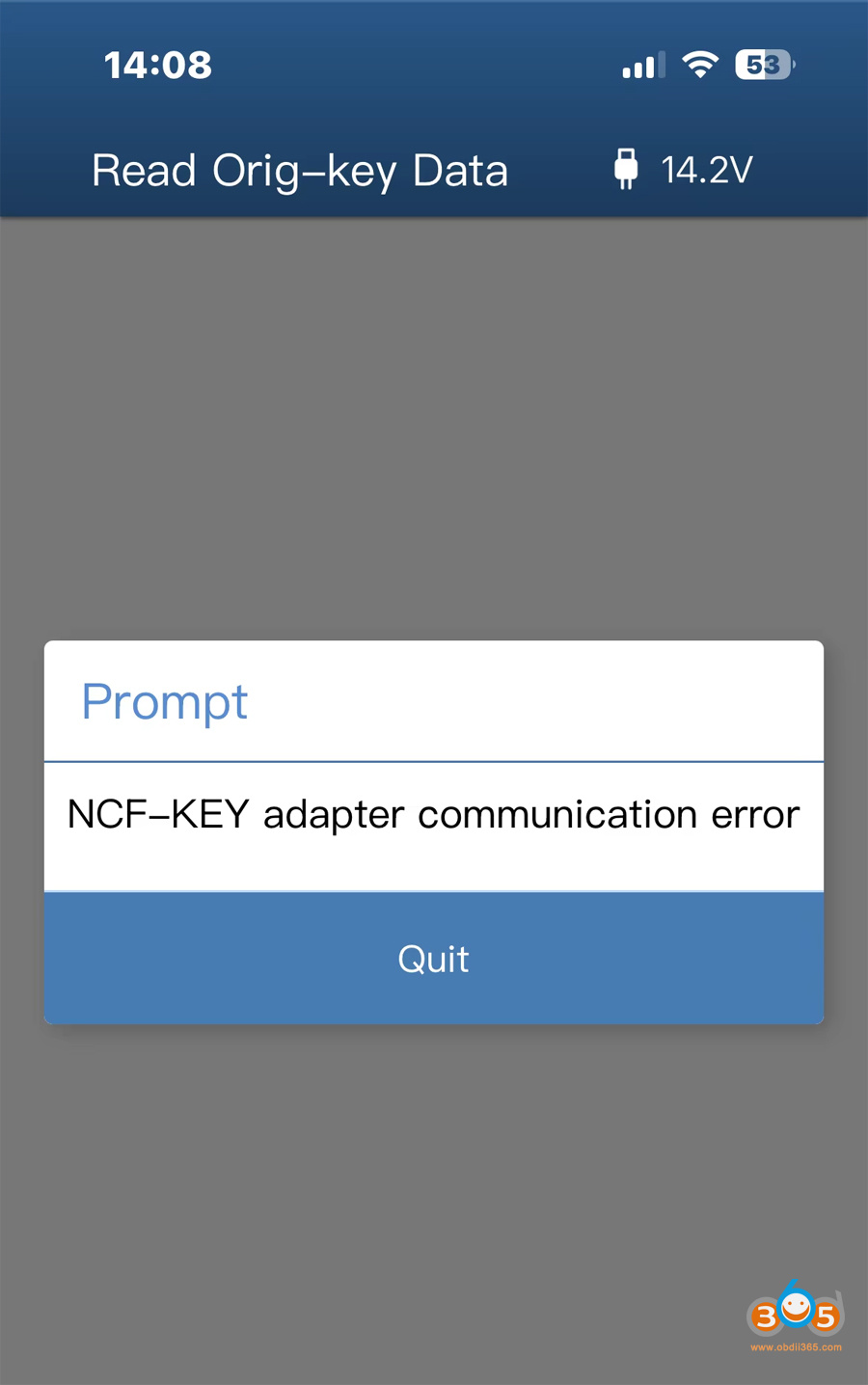Tap Quit on the error prompt
Image resolution: width=868 pixels, height=1385 pixels.
pyautogui.click(x=433, y=958)
